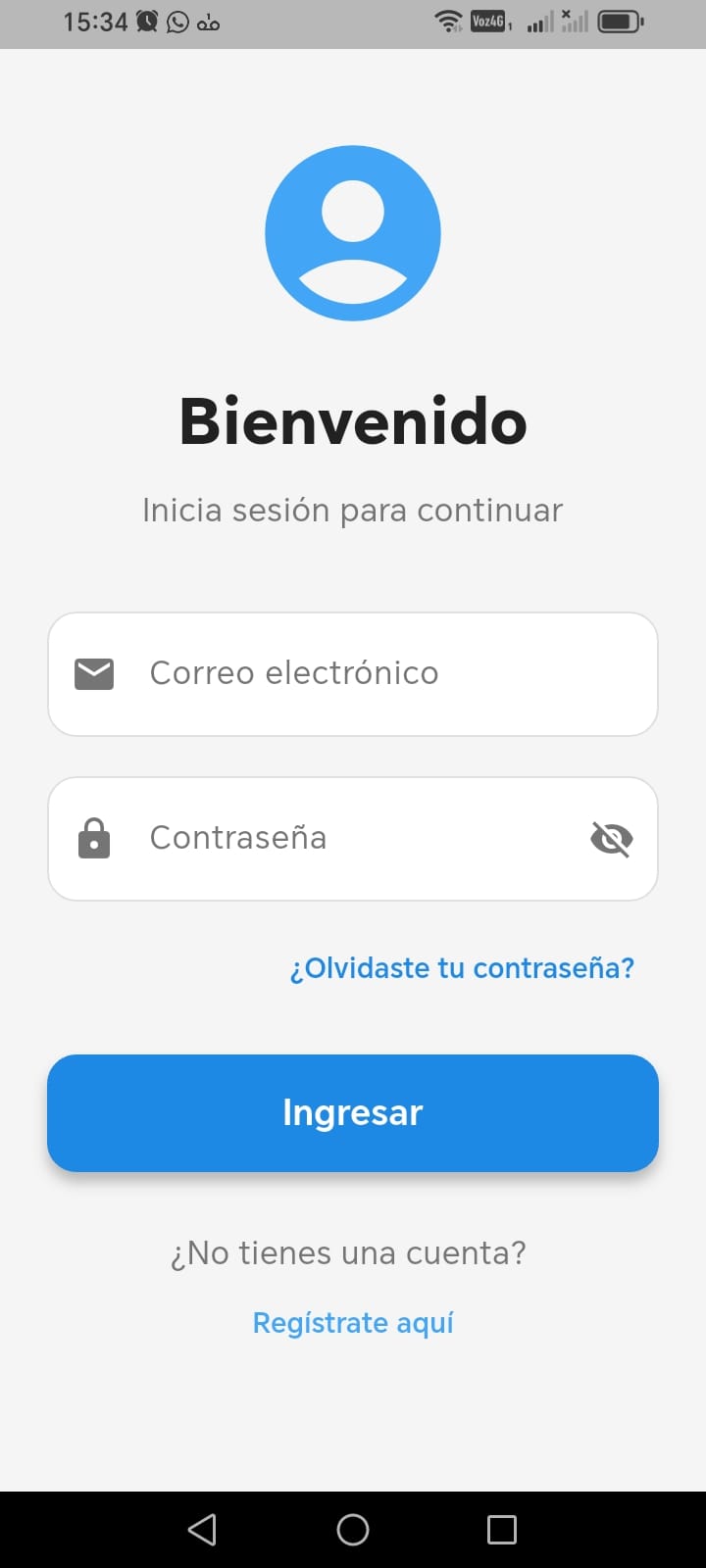Toggle password visibility with the eye icon
Screen dimensions: 706x1568
[611, 838]
